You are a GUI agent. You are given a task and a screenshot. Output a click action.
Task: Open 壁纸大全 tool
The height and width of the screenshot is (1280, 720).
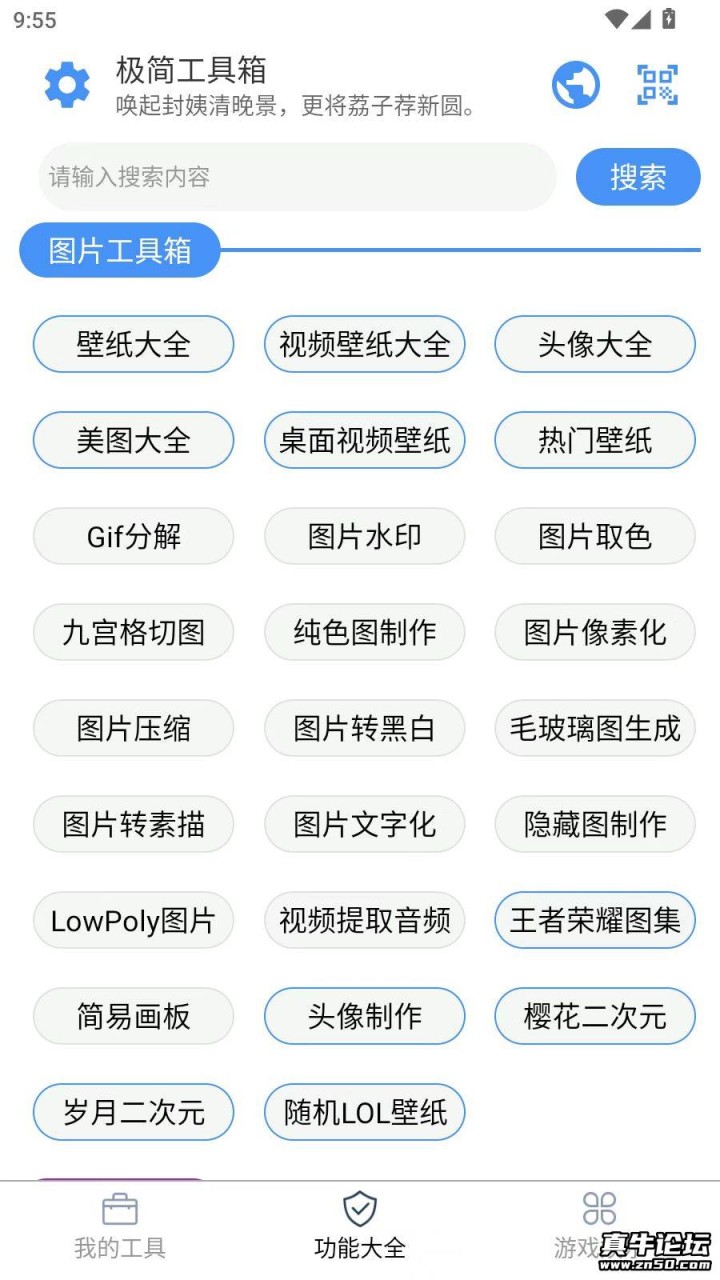(x=134, y=345)
